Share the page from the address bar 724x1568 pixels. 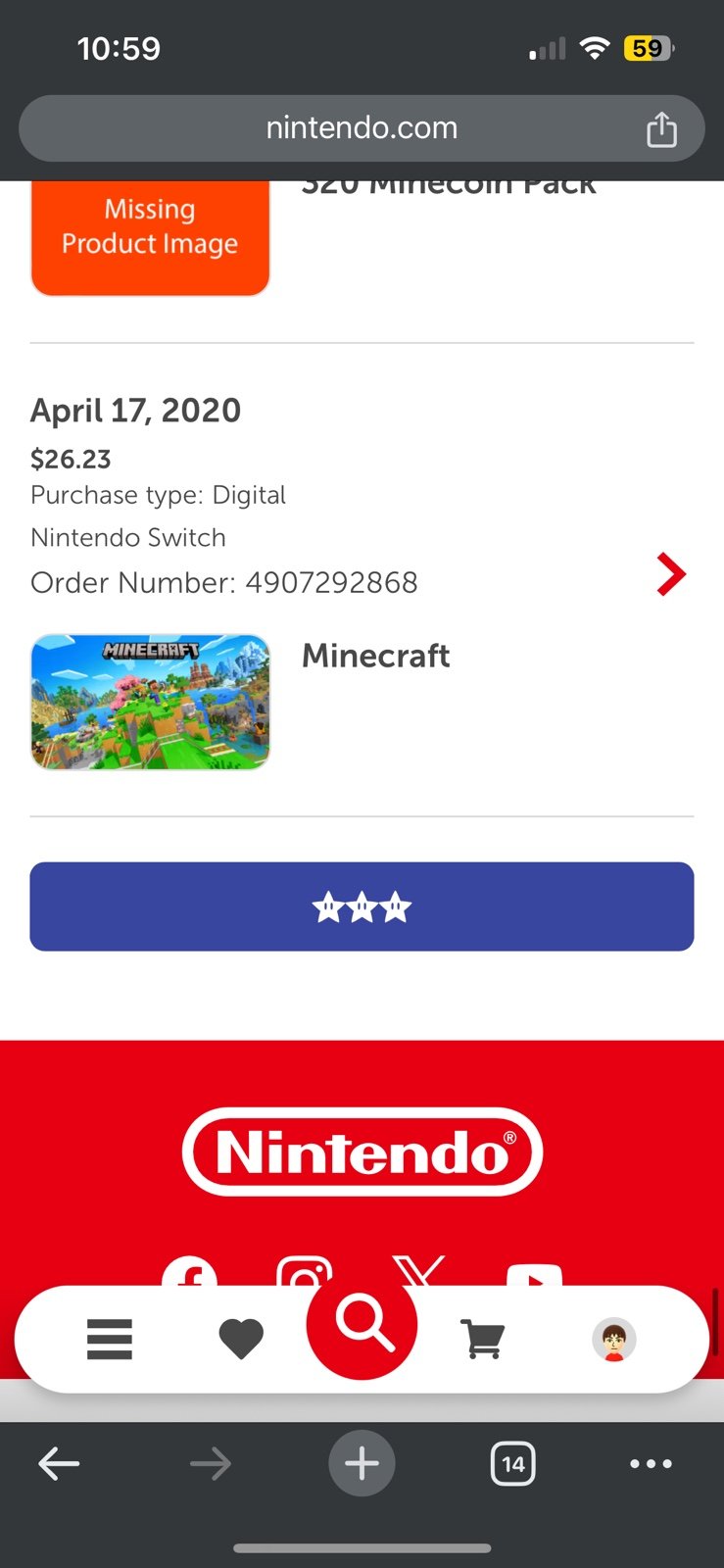click(x=661, y=128)
